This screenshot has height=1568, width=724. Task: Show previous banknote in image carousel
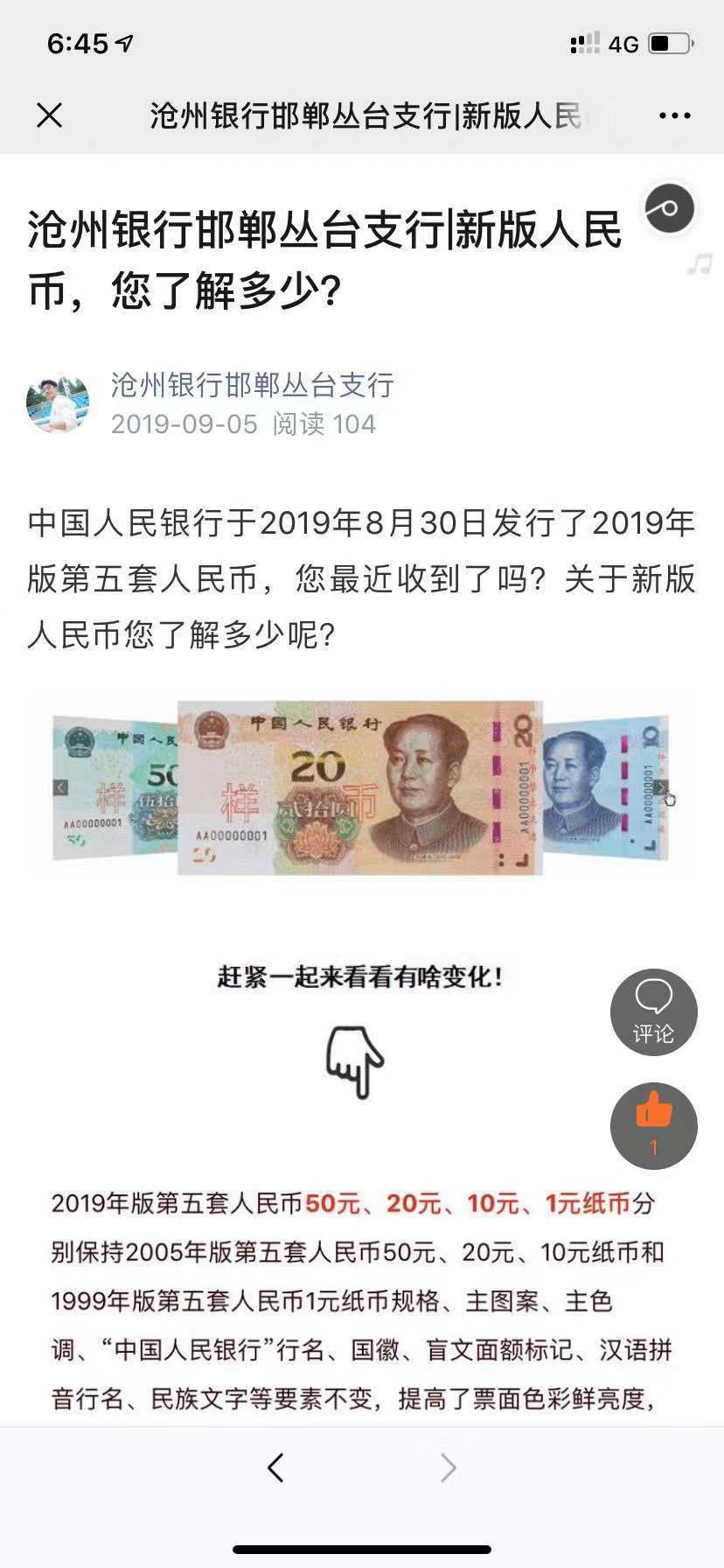60,787
